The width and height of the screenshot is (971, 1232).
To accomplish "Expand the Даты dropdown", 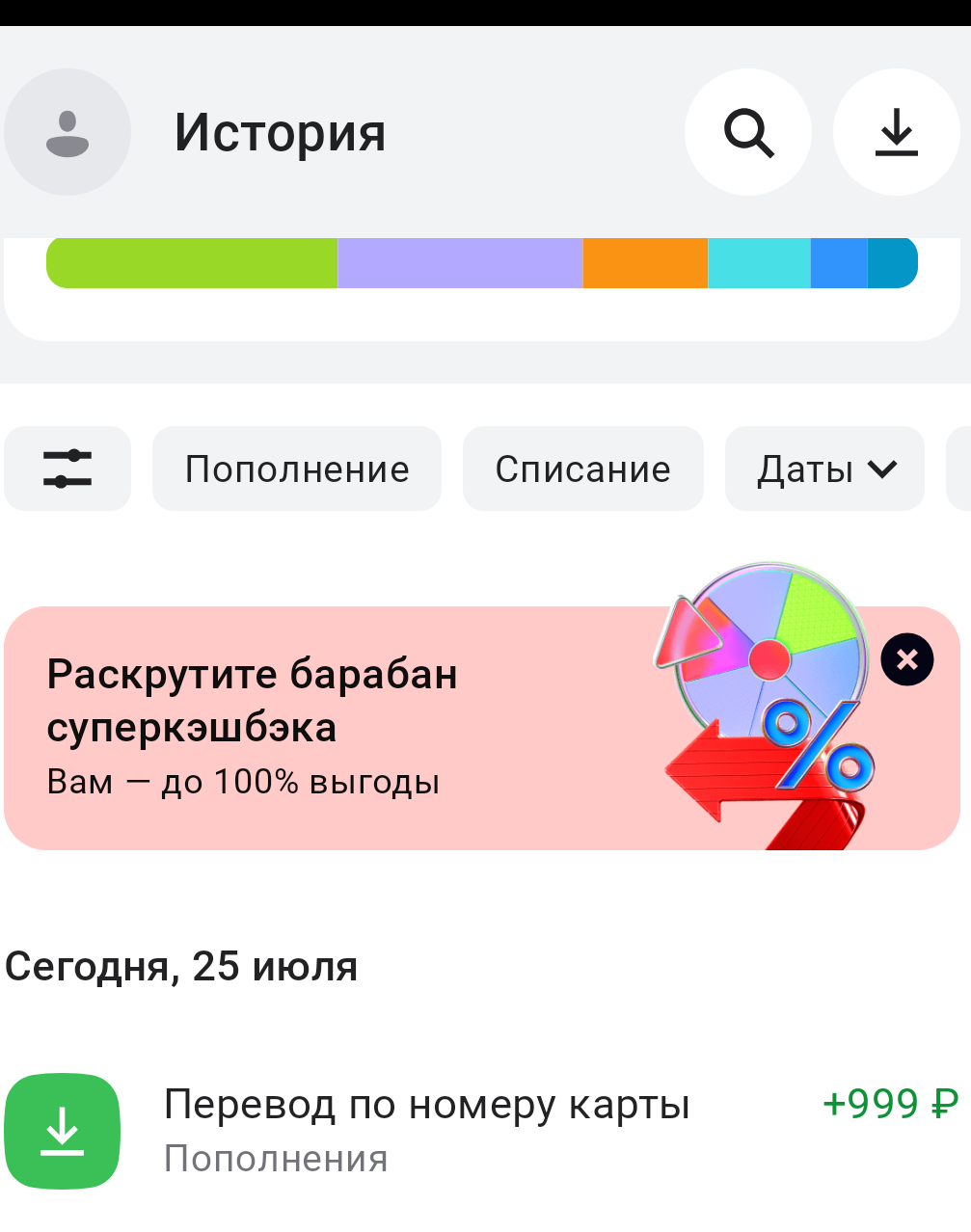I will tap(825, 469).
